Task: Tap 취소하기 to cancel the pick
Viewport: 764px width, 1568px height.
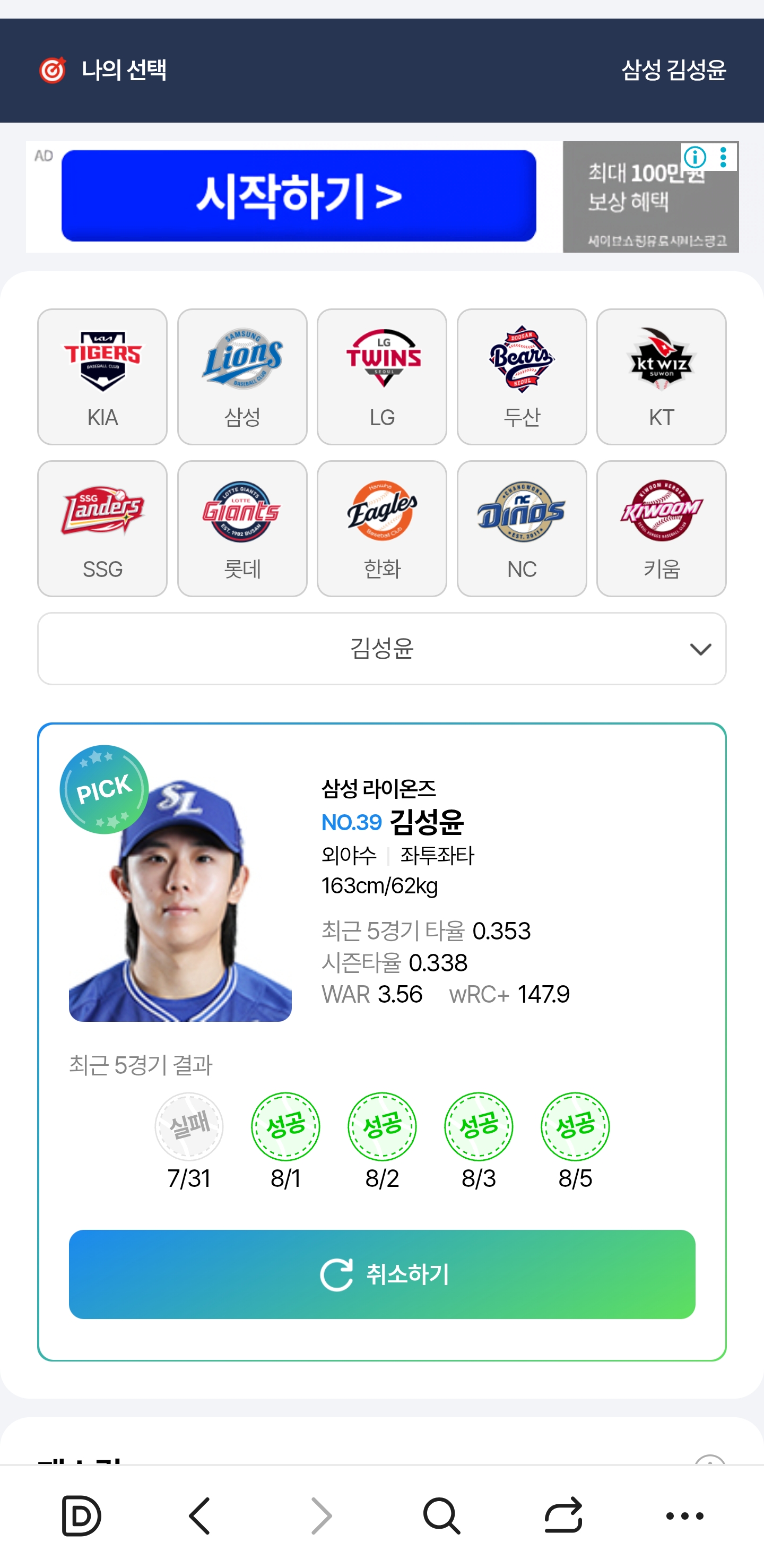Action: coord(382,1274)
